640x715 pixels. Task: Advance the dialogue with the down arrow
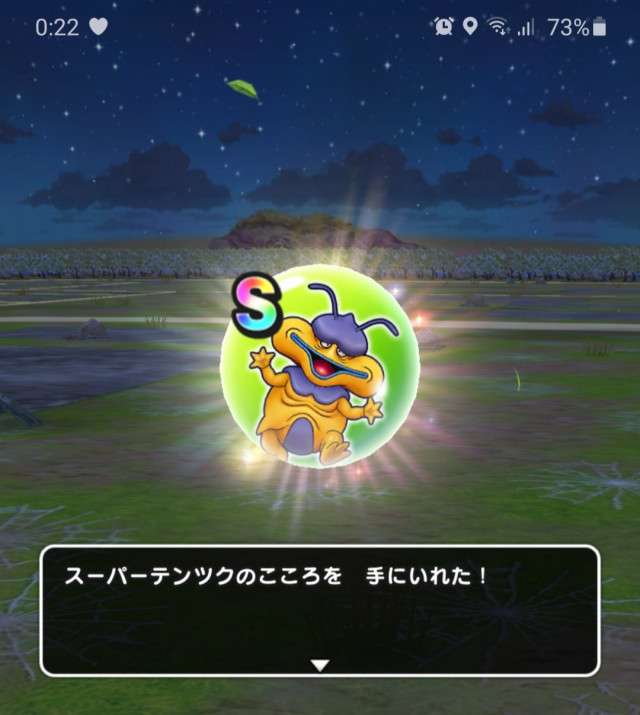(319, 663)
